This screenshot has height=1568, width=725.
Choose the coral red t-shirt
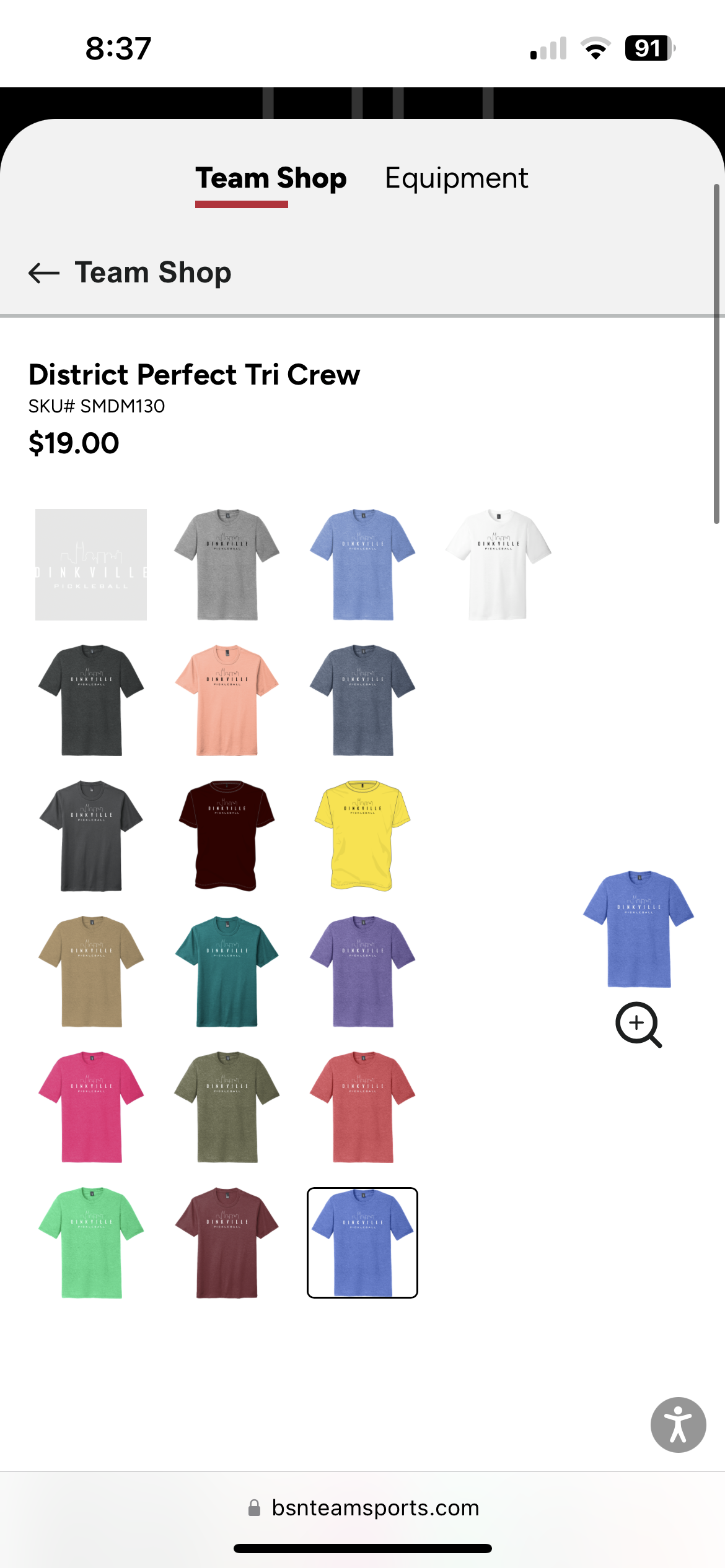coord(362,1107)
